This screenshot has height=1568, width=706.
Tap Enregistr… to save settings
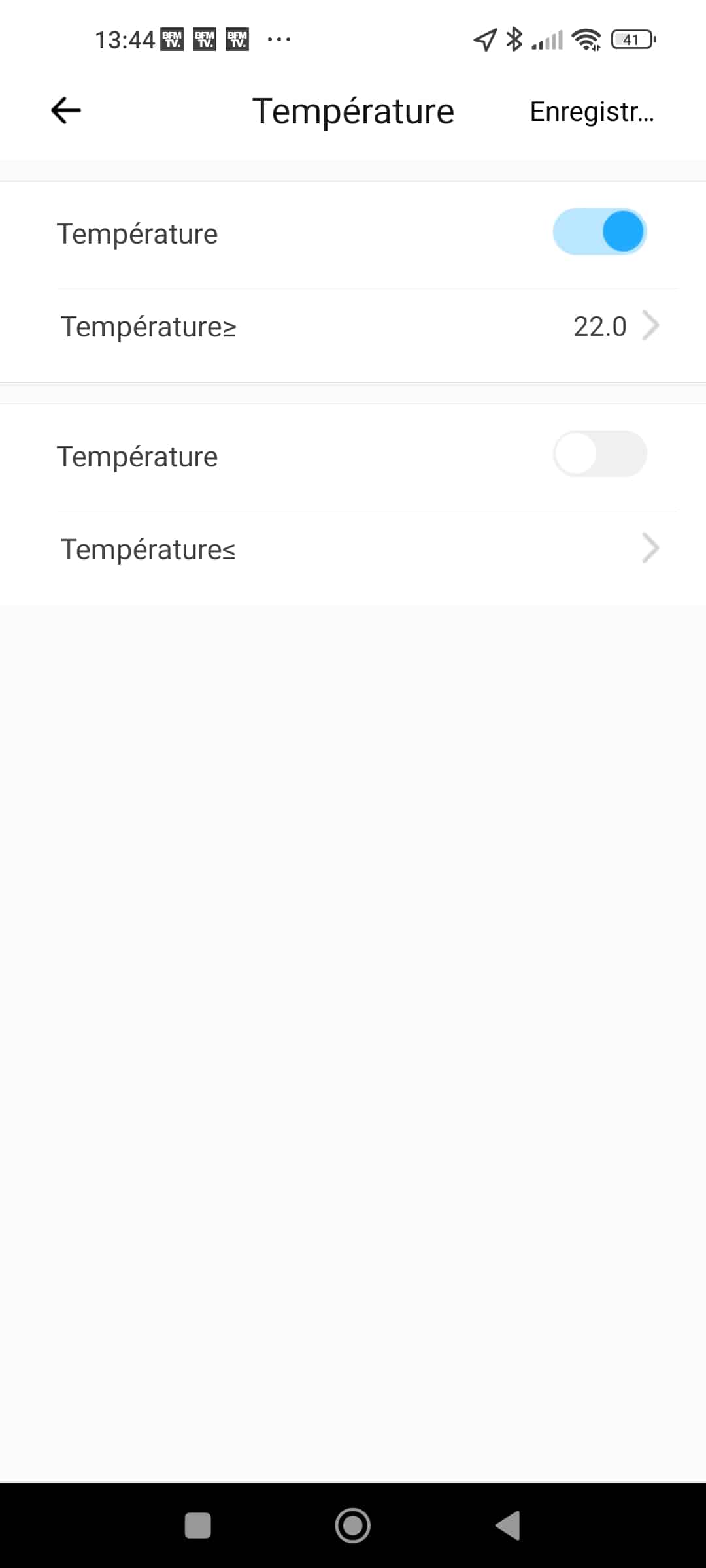pos(592,112)
